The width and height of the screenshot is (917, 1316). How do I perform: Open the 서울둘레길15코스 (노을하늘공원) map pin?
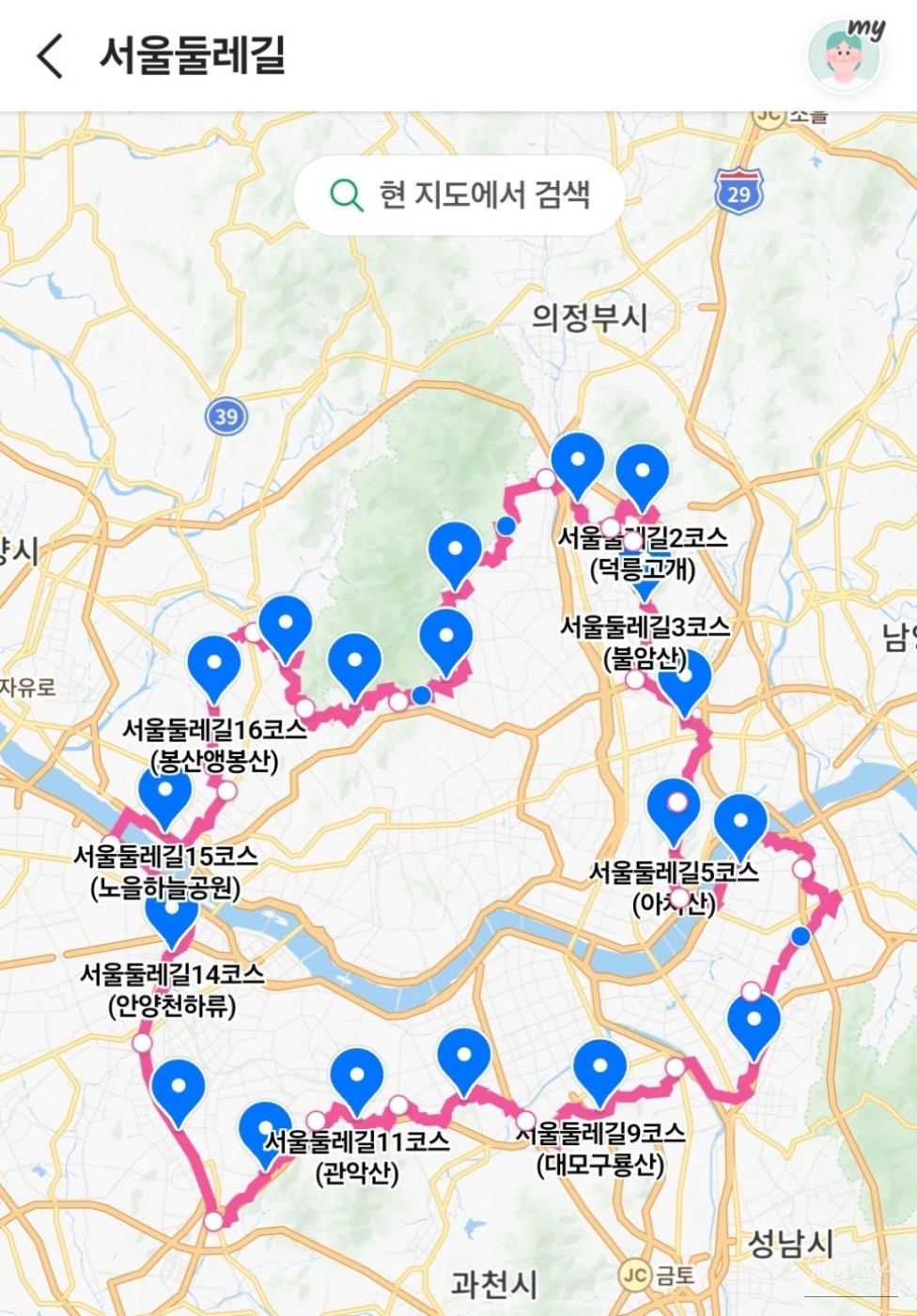pos(165,795)
